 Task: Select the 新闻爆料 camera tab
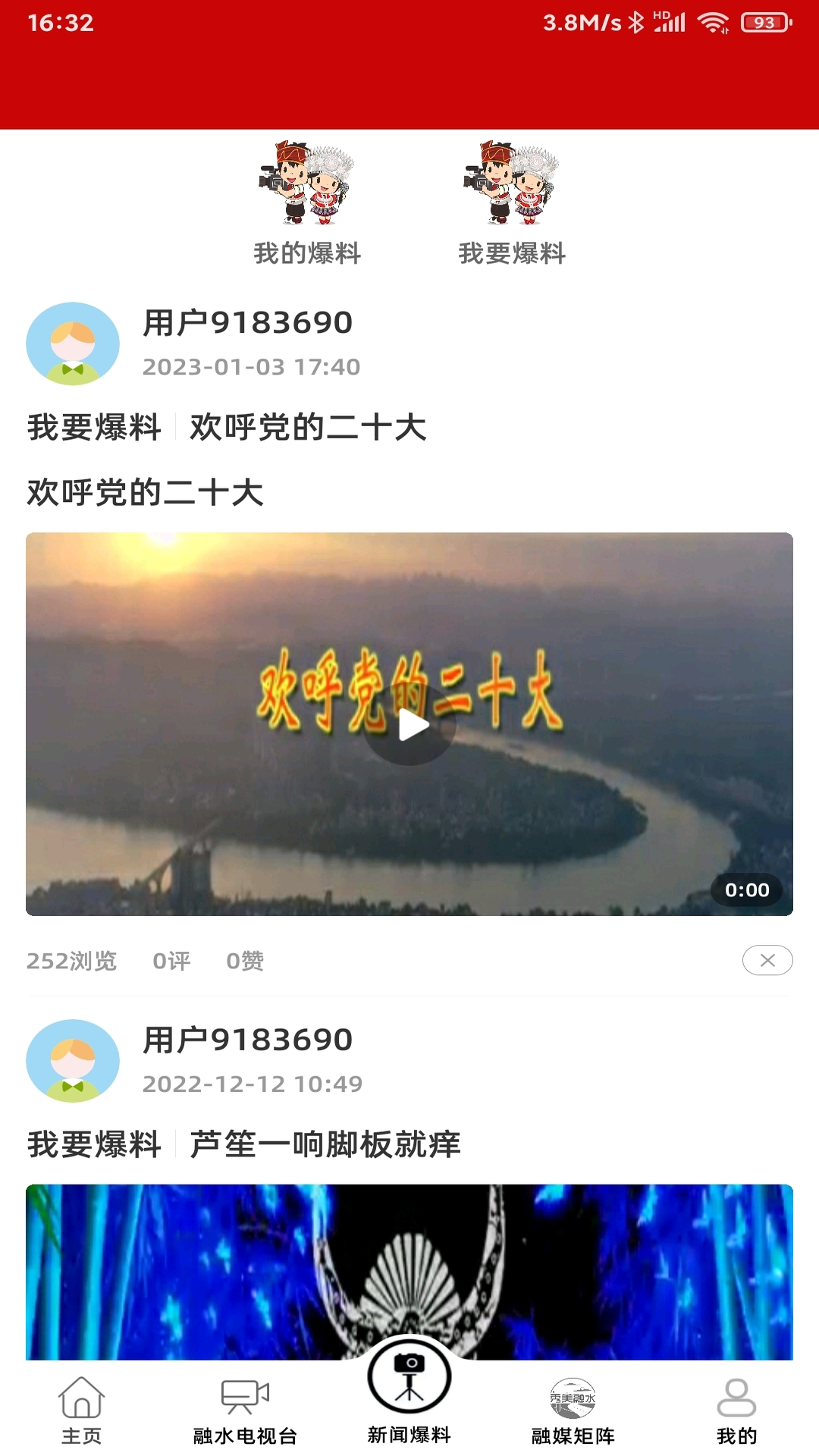tap(409, 1389)
